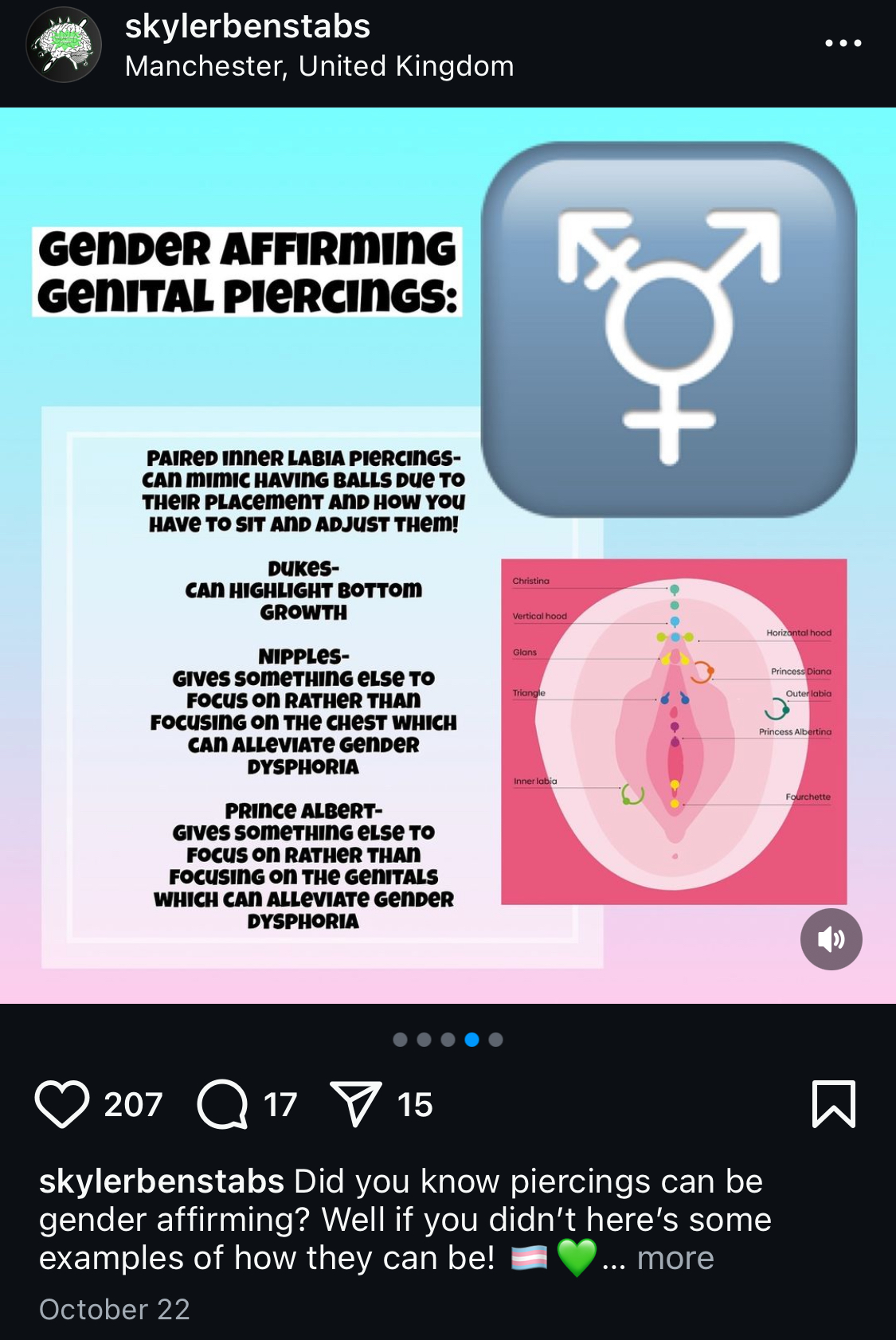Open the gender affirming piercings slide image
The width and height of the screenshot is (896, 1340).
(x=448, y=555)
